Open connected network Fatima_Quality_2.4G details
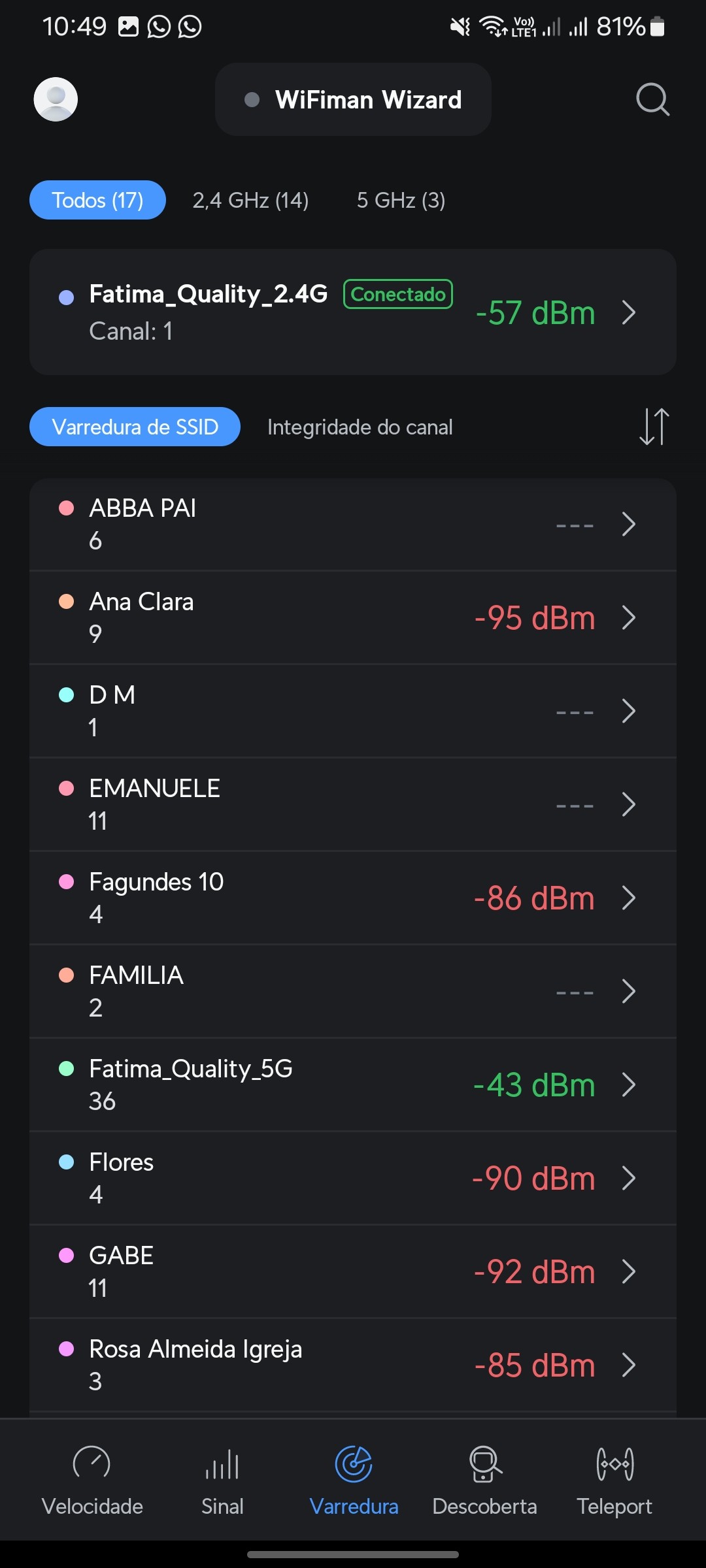This screenshot has height=1568, width=706. click(x=353, y=312)
